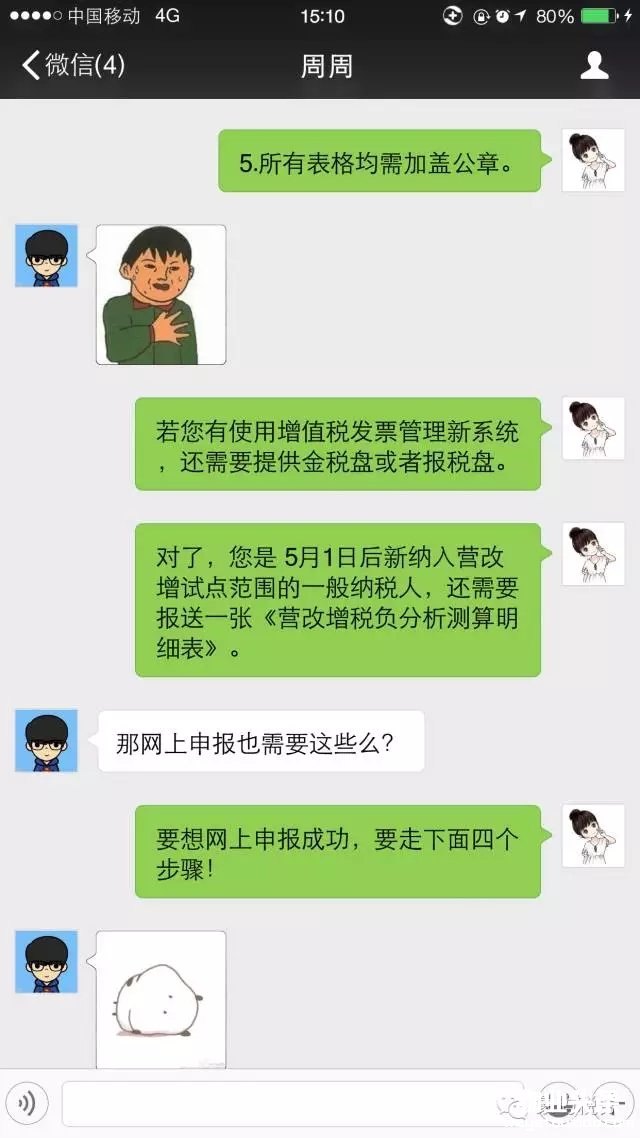The width and height of the screenshot is (640, 1138).
Task: Open the emoji sticker picker
Action: pos(559,1104)
